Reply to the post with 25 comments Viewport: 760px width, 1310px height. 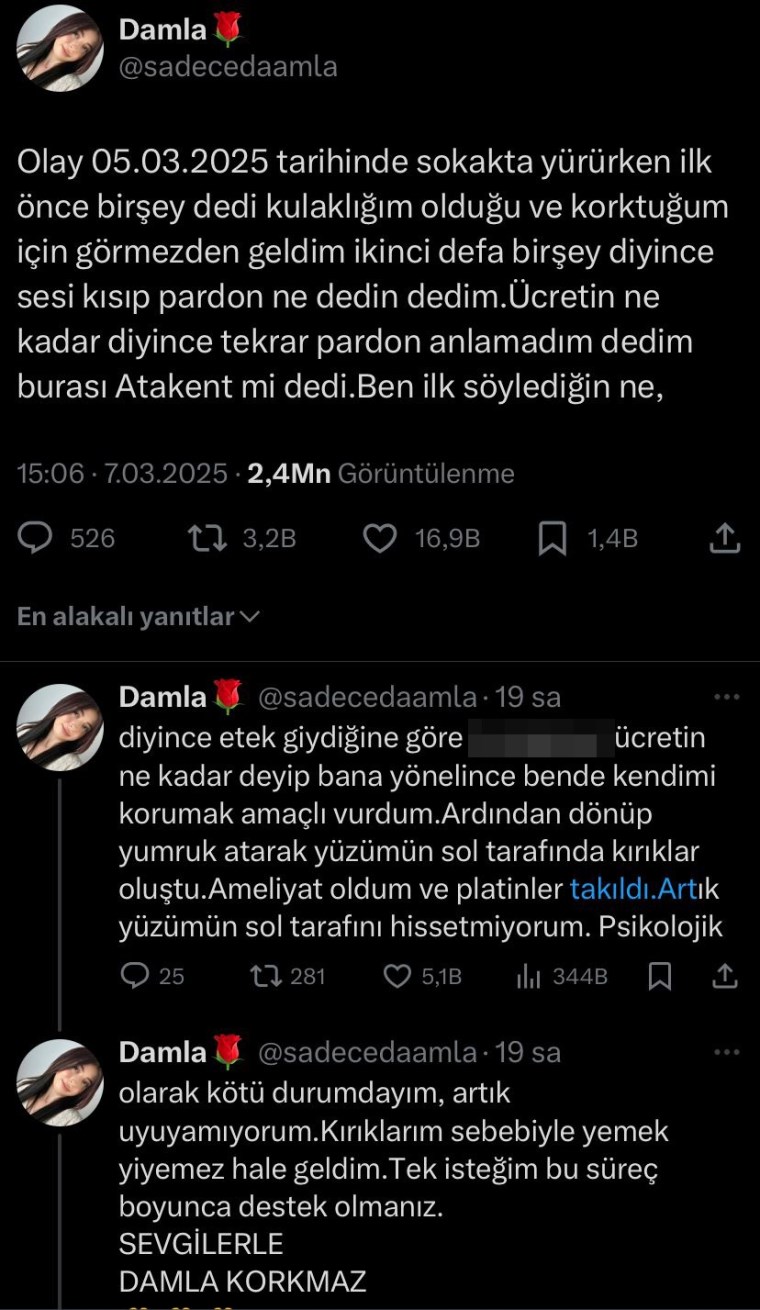coord(134,975)
